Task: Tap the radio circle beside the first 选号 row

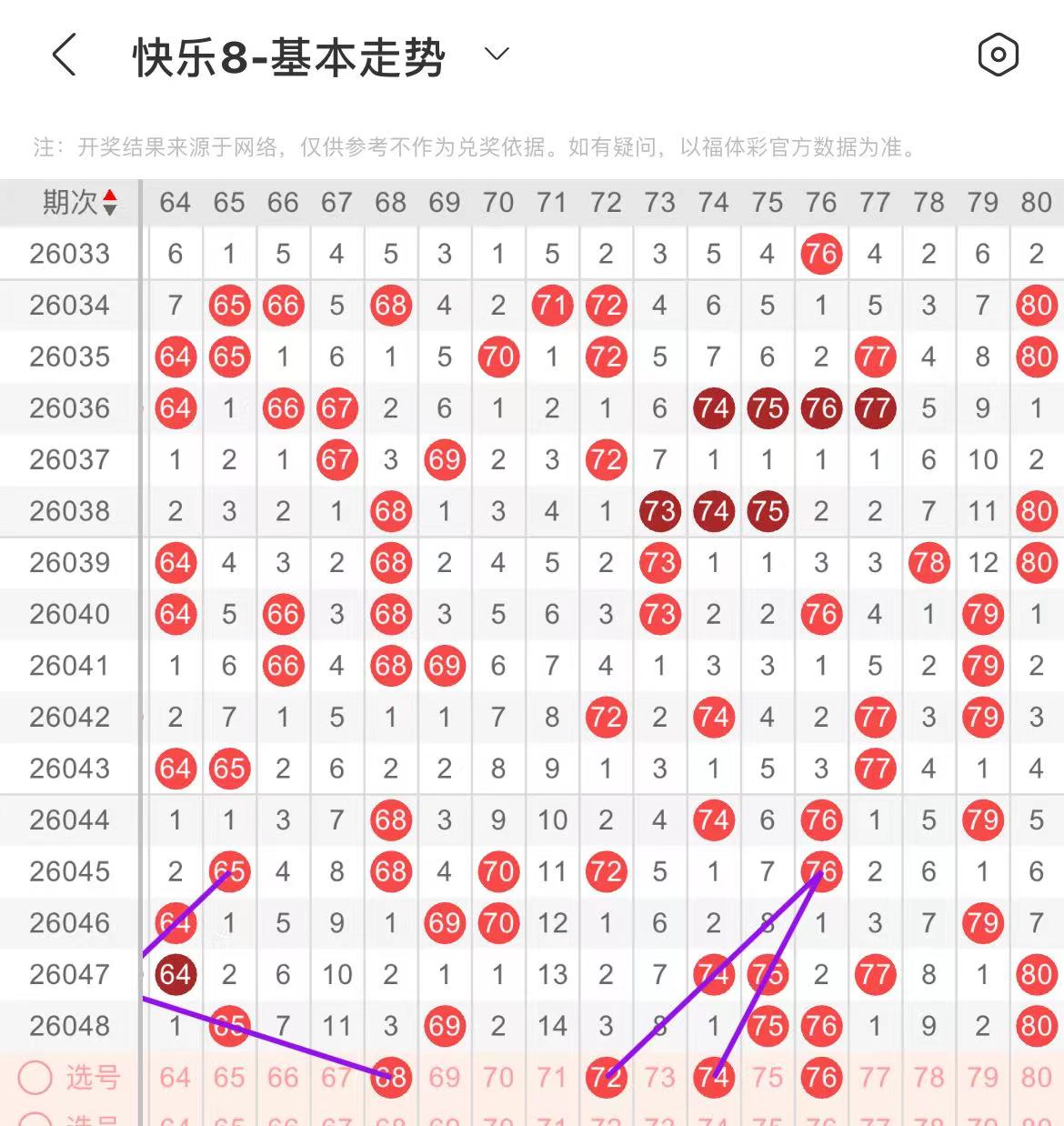Action: pos(35,1078)
